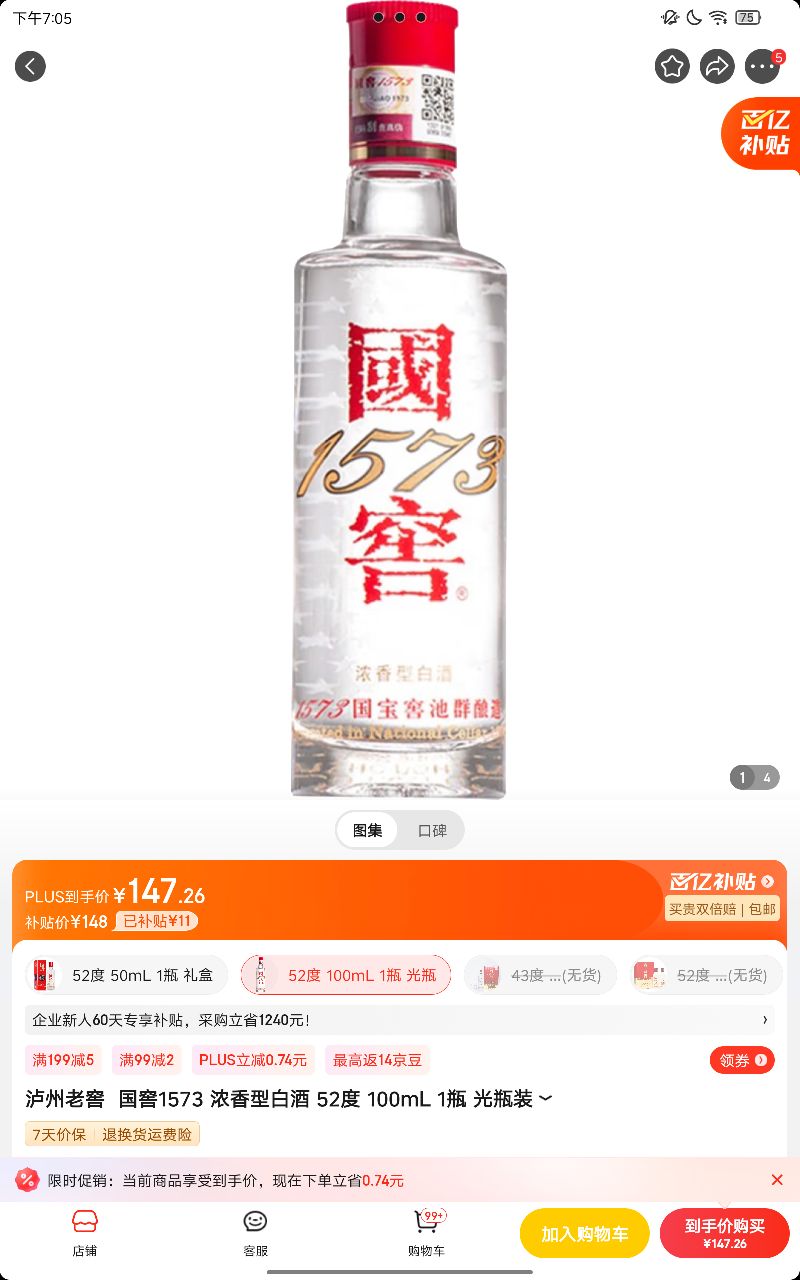Screen dimensions: 800x1280
Task: Tap the 百亿补贴 badge on the product image
Action: (x=766, y=133)
